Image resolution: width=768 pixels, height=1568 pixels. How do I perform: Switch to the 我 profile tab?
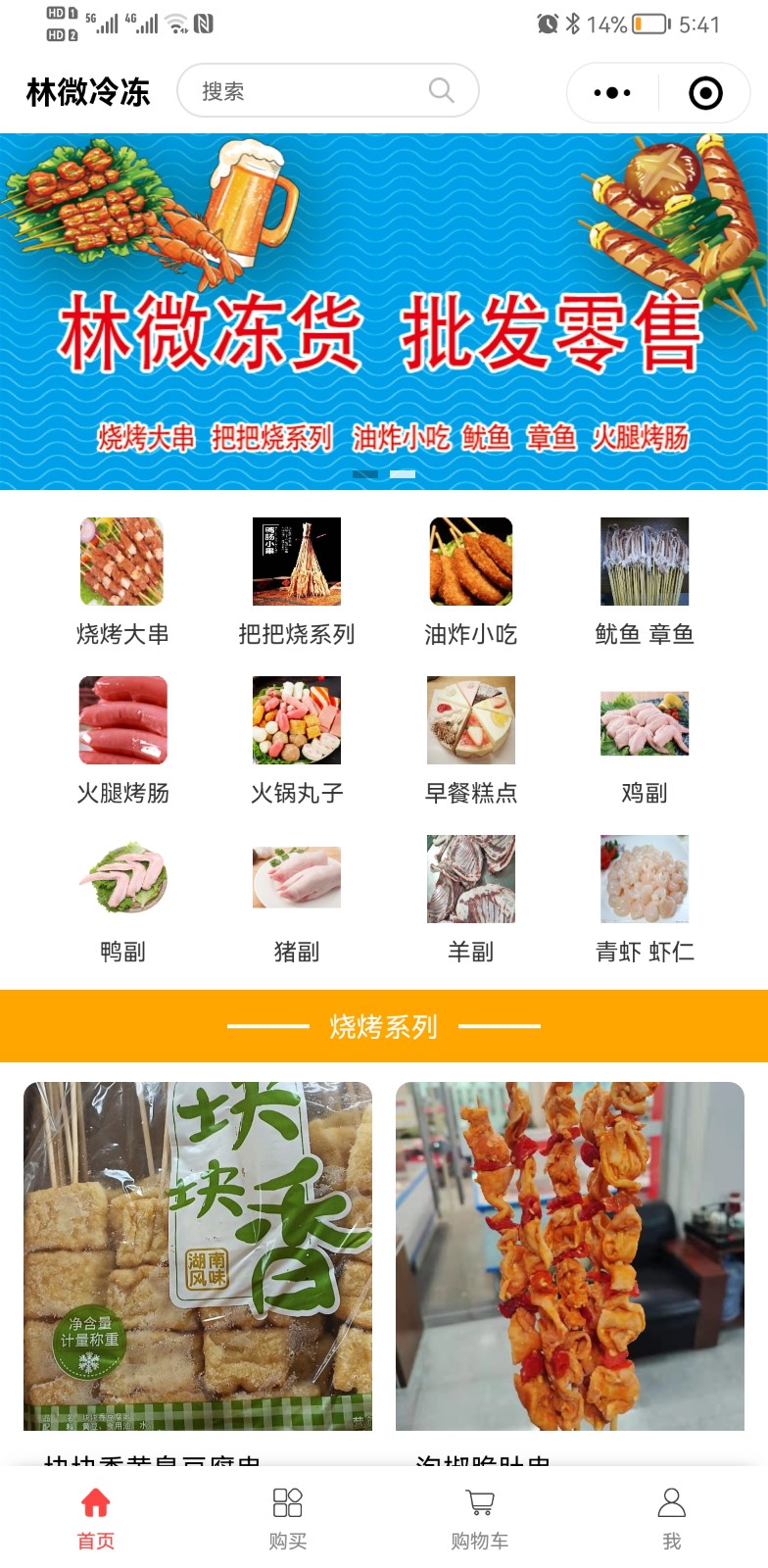[x=671, y=1518]
